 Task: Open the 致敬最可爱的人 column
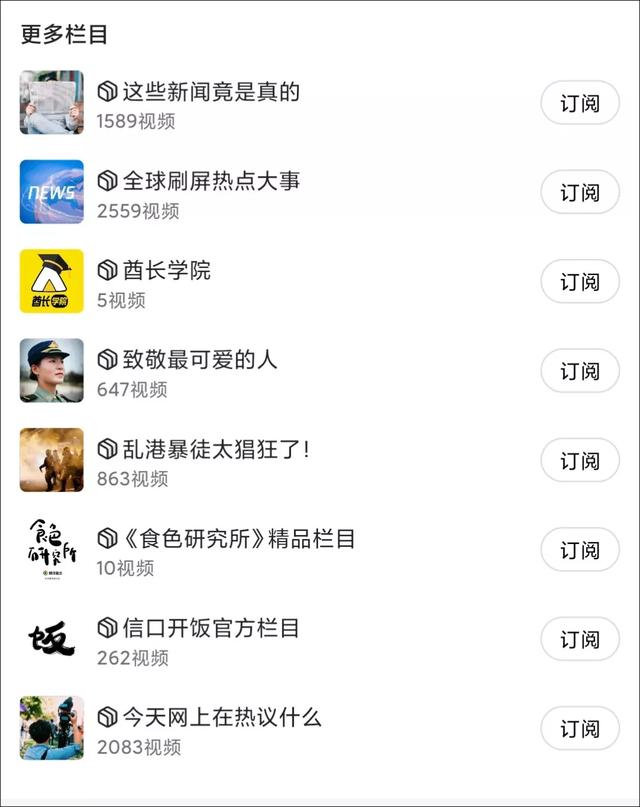[x=199, y=360]
